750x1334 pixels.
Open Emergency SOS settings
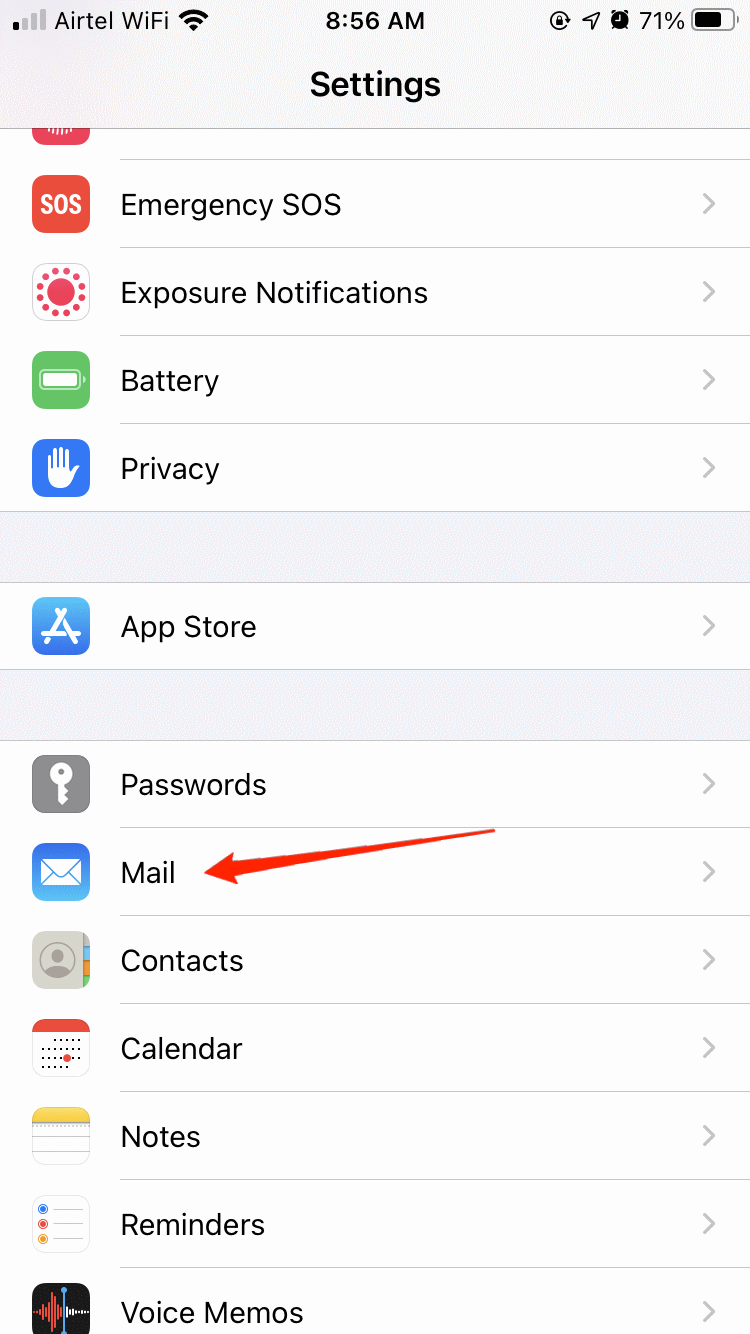click(231, 205)
